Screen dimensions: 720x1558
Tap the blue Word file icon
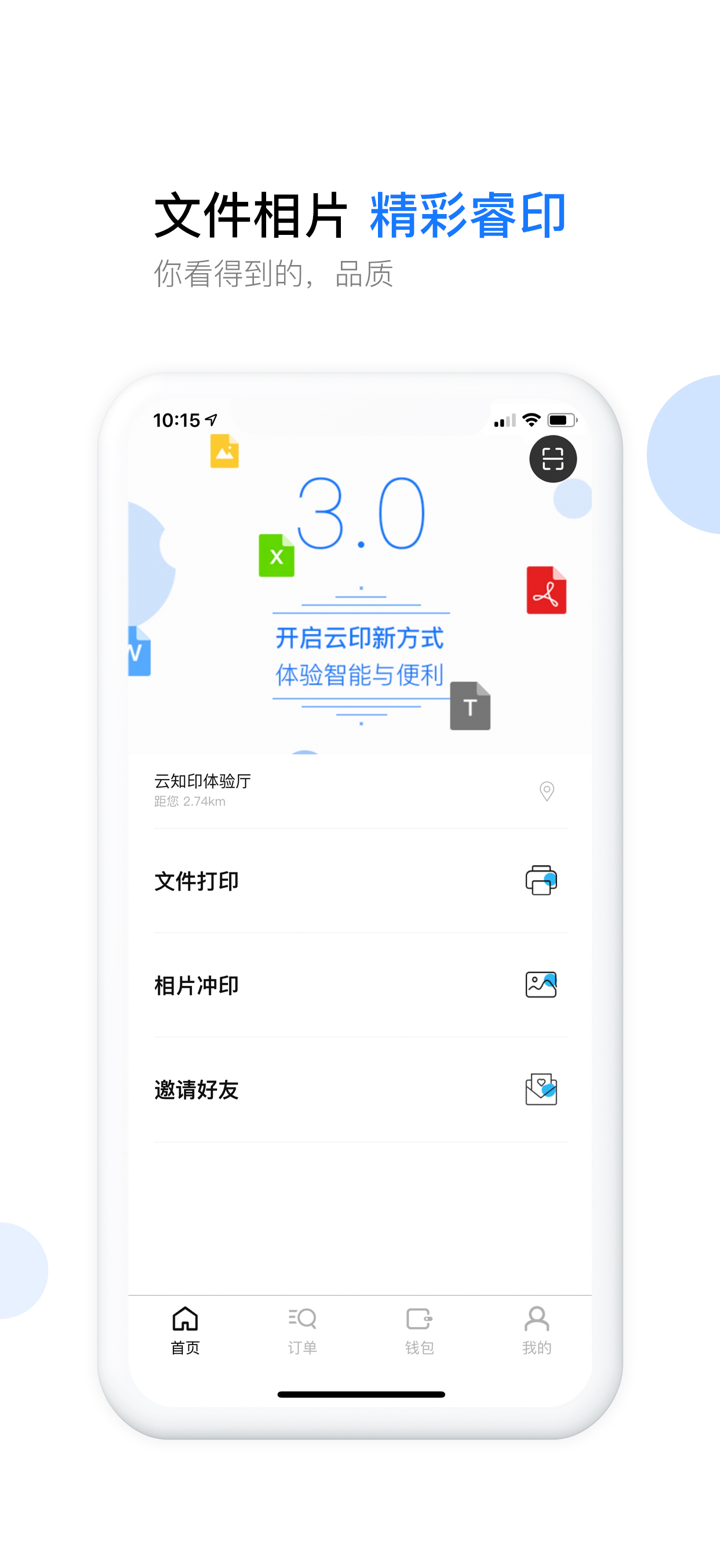coord(140,651)
